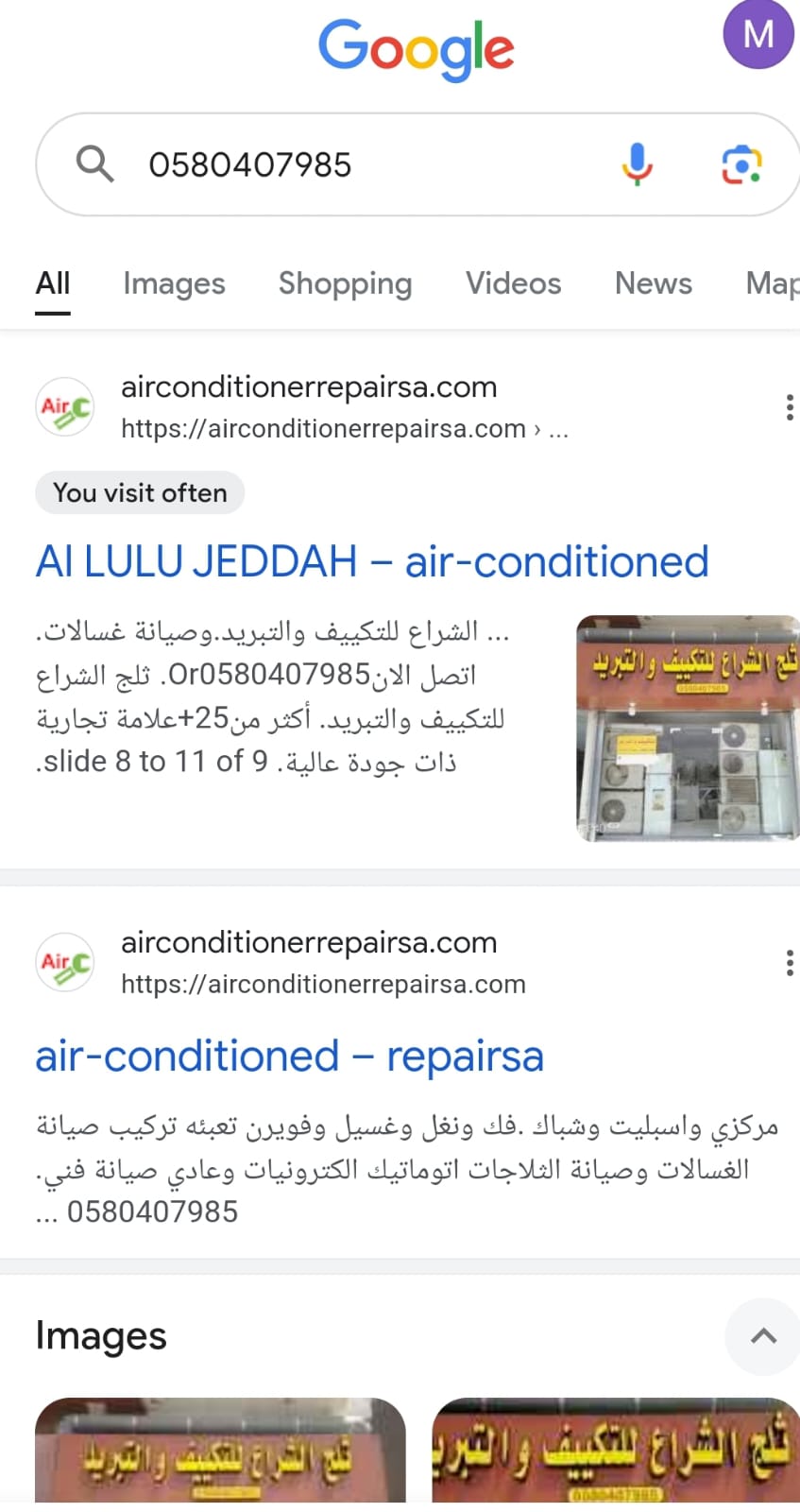Switch to the Images tab
Image resolution: width=800 pixels, height=1512 pixels.
(174, 283)
